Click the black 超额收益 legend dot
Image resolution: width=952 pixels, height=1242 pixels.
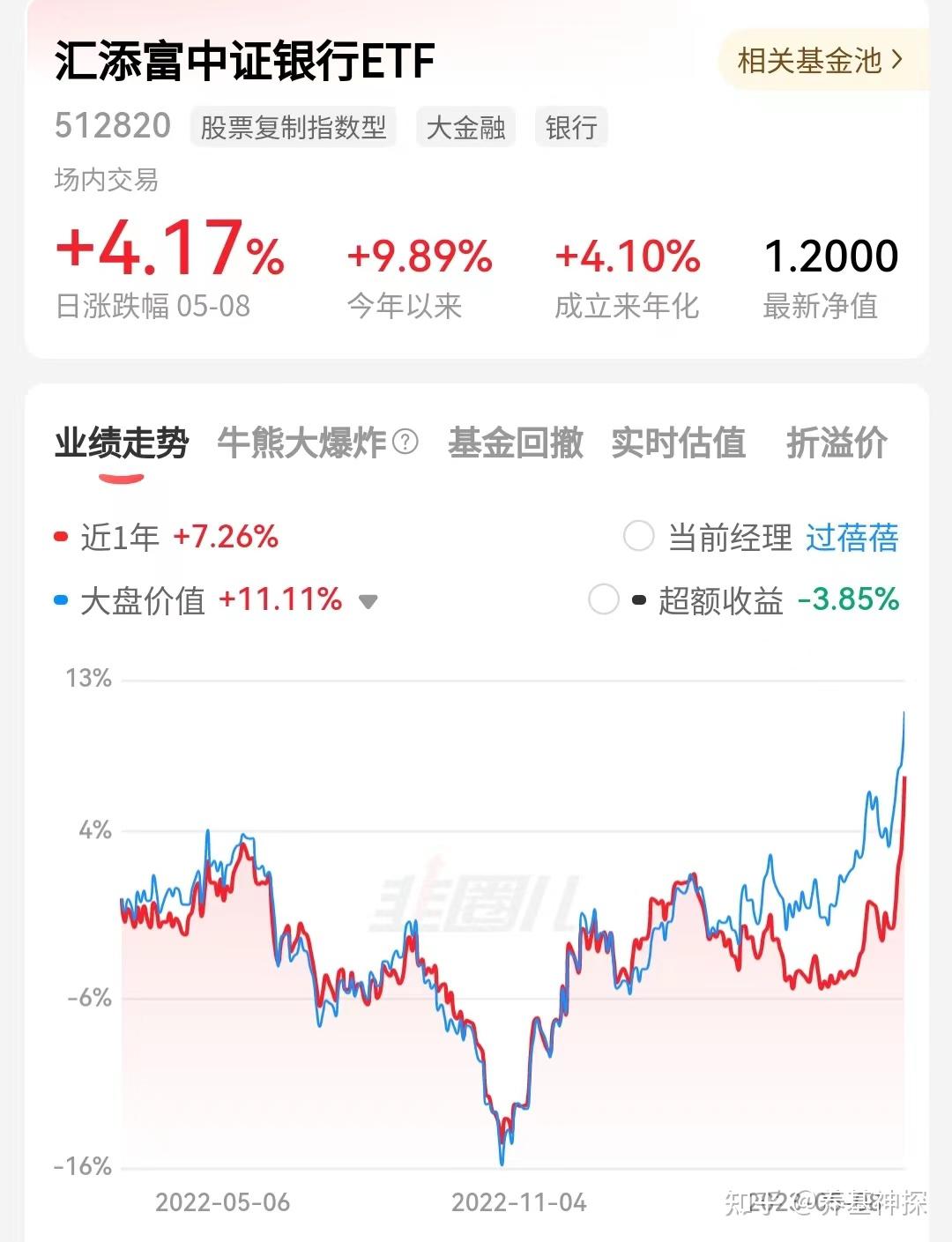(x=637, y=600)
